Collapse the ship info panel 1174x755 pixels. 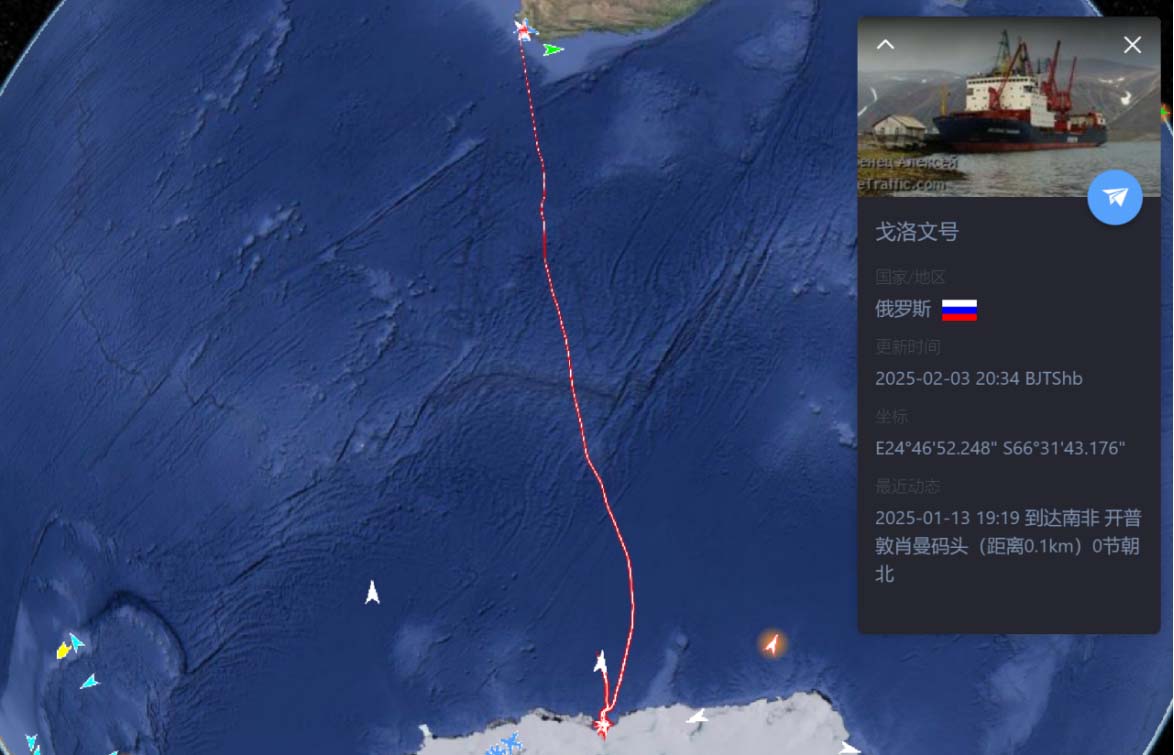tap(886, 44)
